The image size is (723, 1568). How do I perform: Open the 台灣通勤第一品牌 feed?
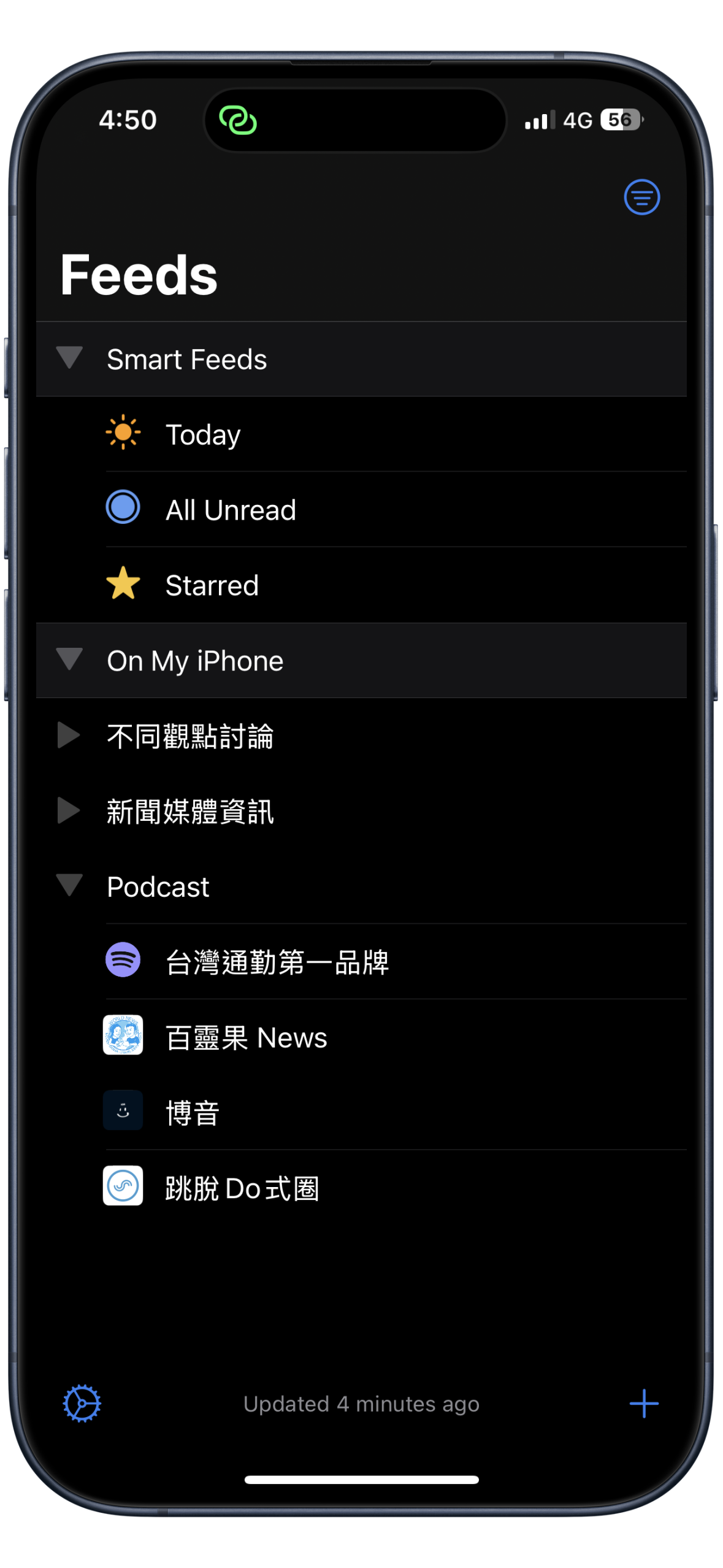pyautogui.click(x=277, y=961)
